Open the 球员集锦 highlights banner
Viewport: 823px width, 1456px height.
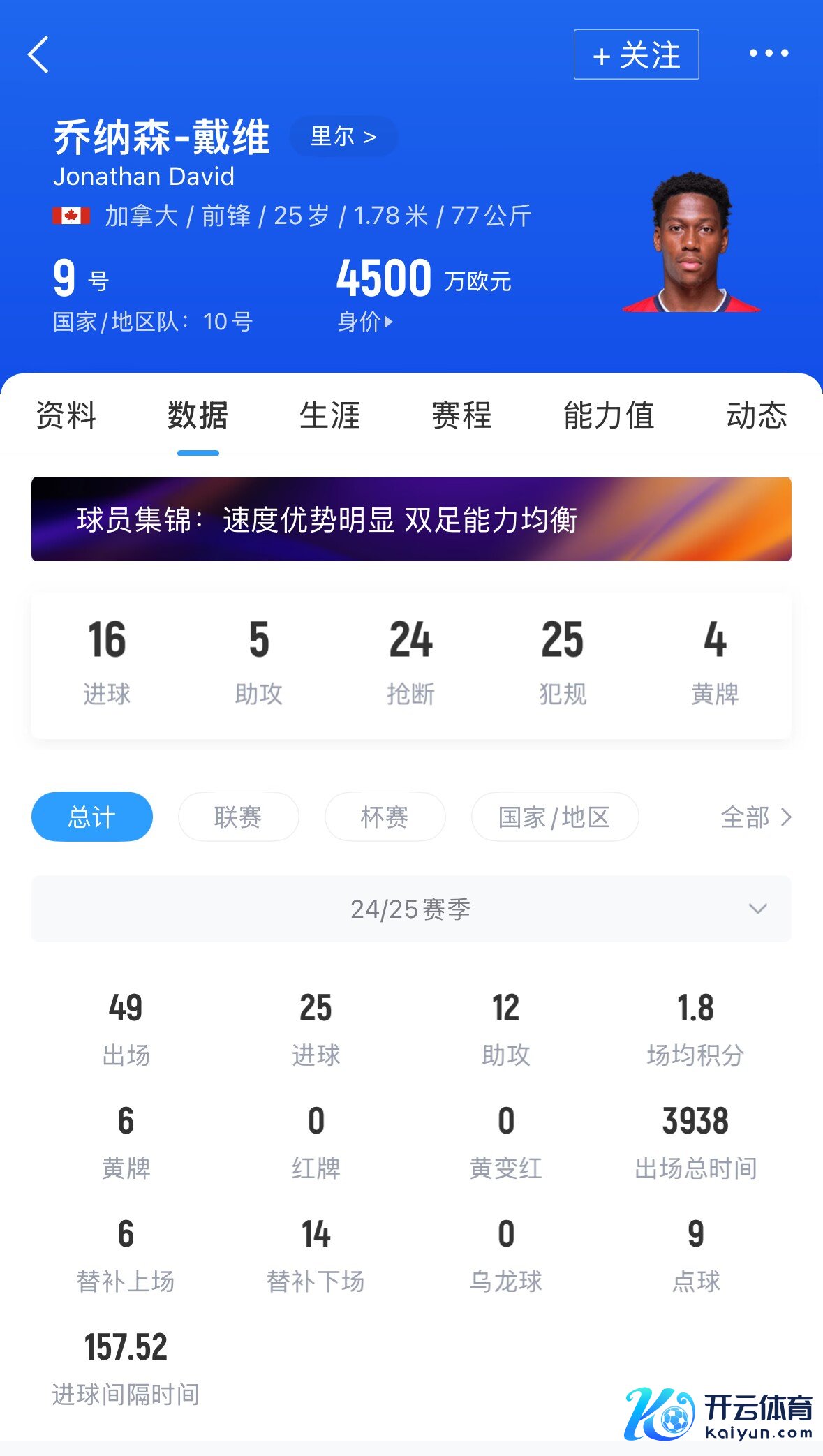411,519
